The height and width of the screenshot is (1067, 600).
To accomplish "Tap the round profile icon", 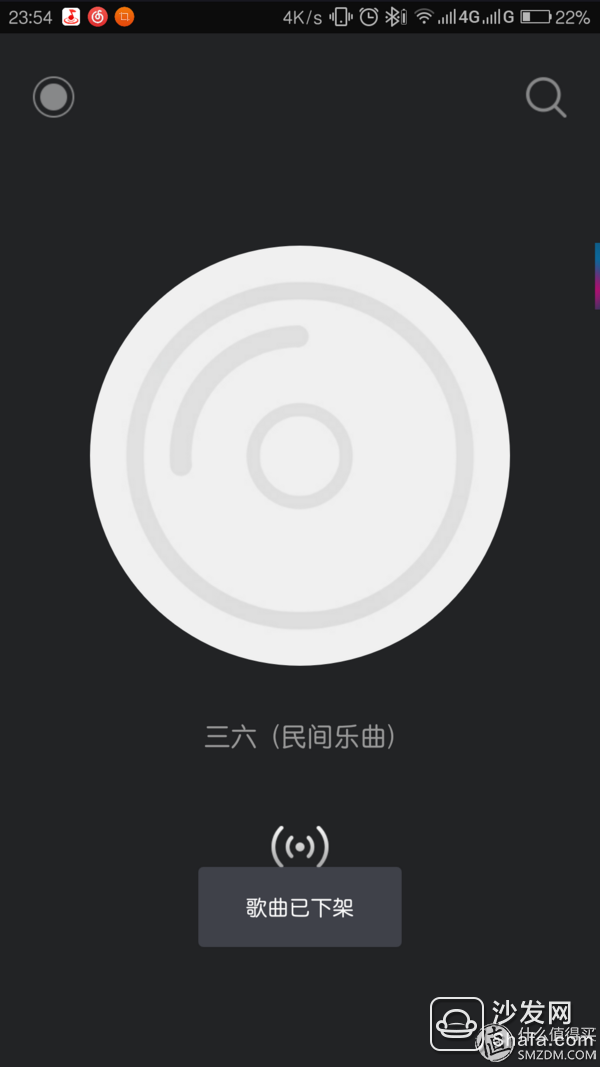I will [x=54, y=97].
